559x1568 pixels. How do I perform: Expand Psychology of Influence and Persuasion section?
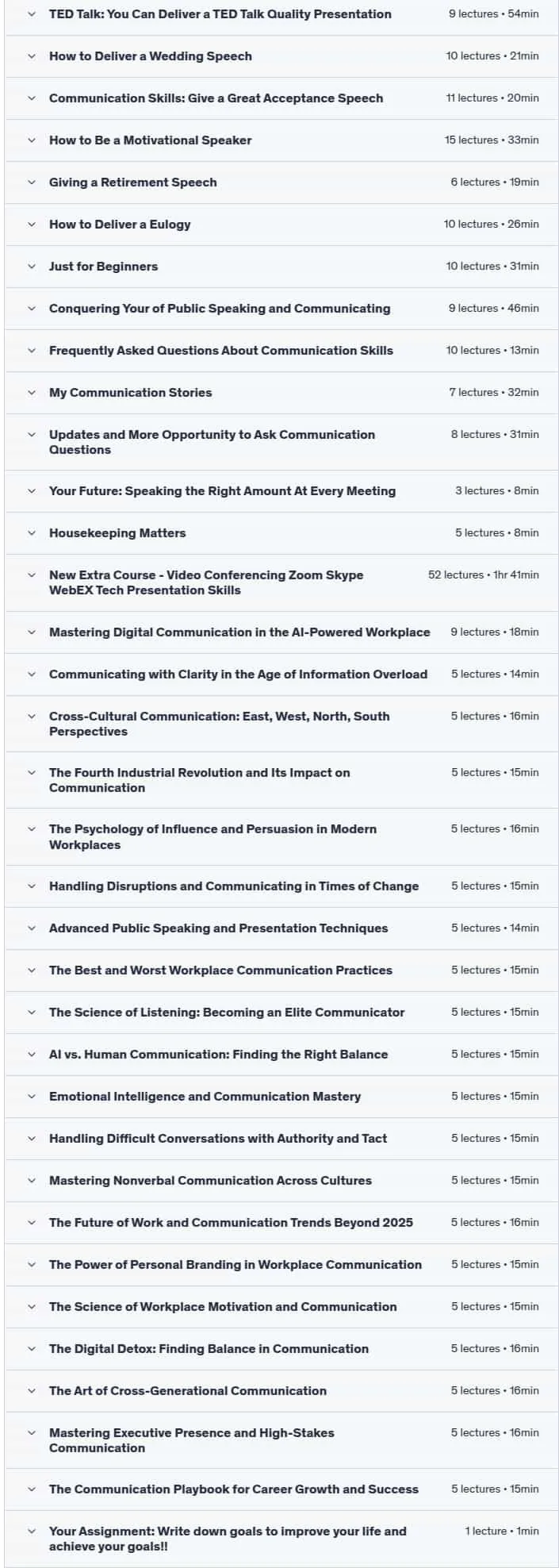pos(281,837)
